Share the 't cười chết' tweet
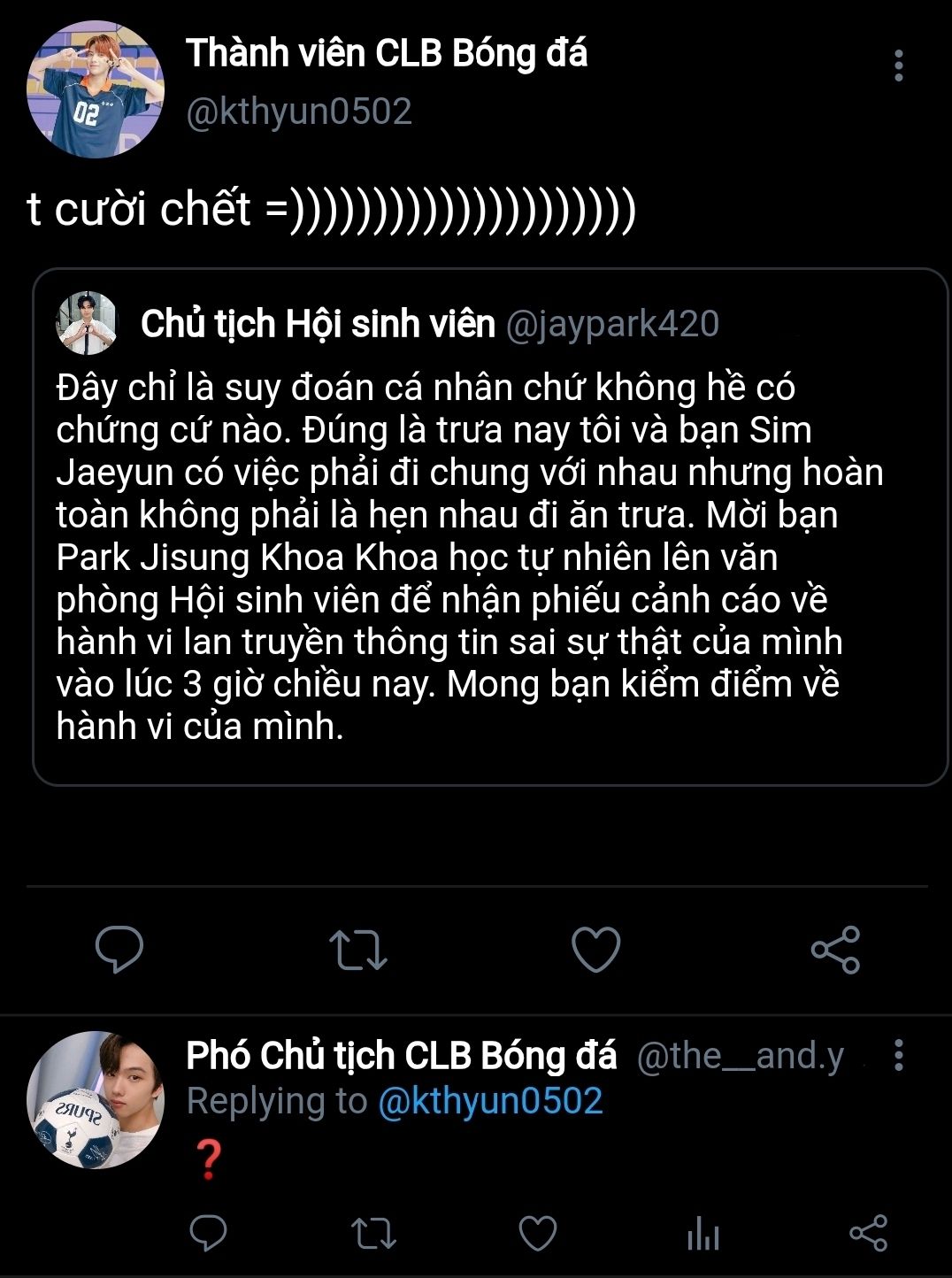This screenshot has height=1278, width=952. tap(835, 950)
